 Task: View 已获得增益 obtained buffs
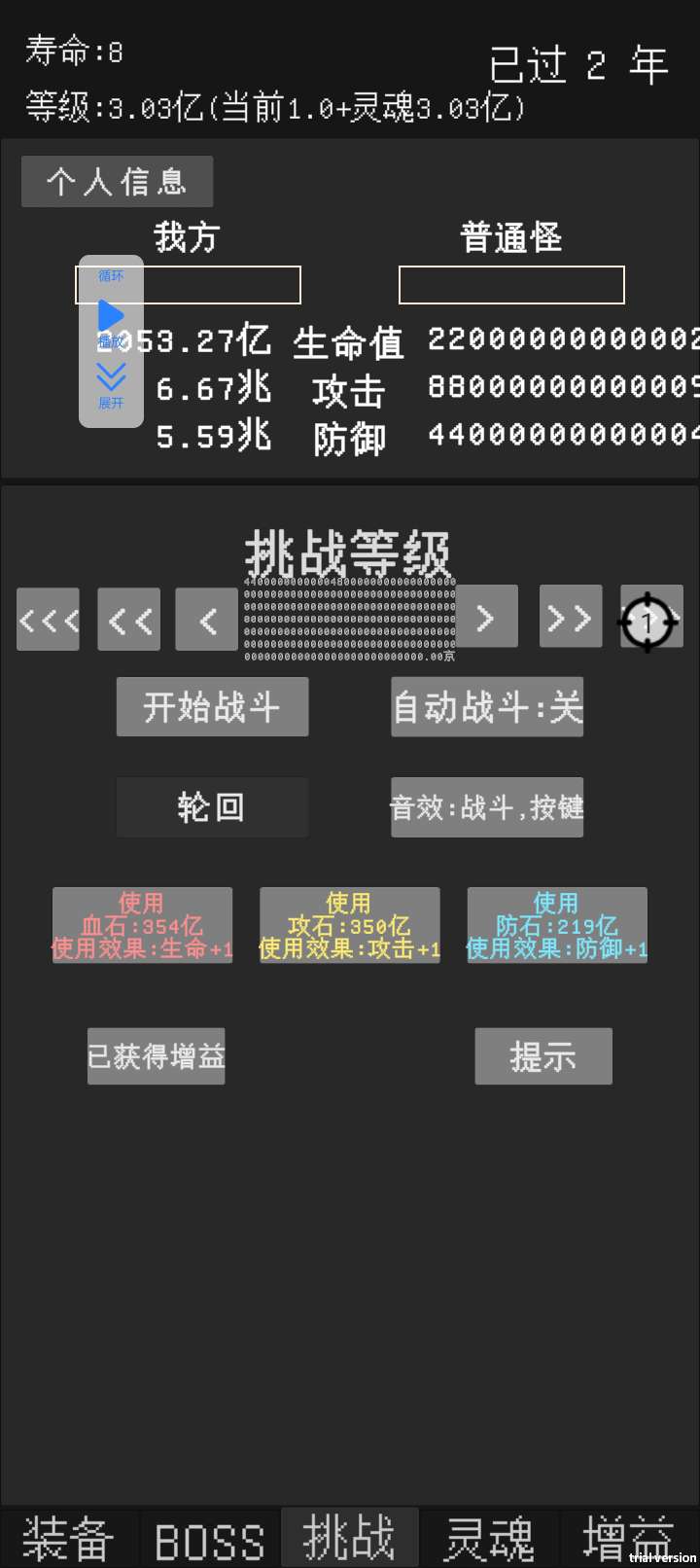click(157, 1056)
